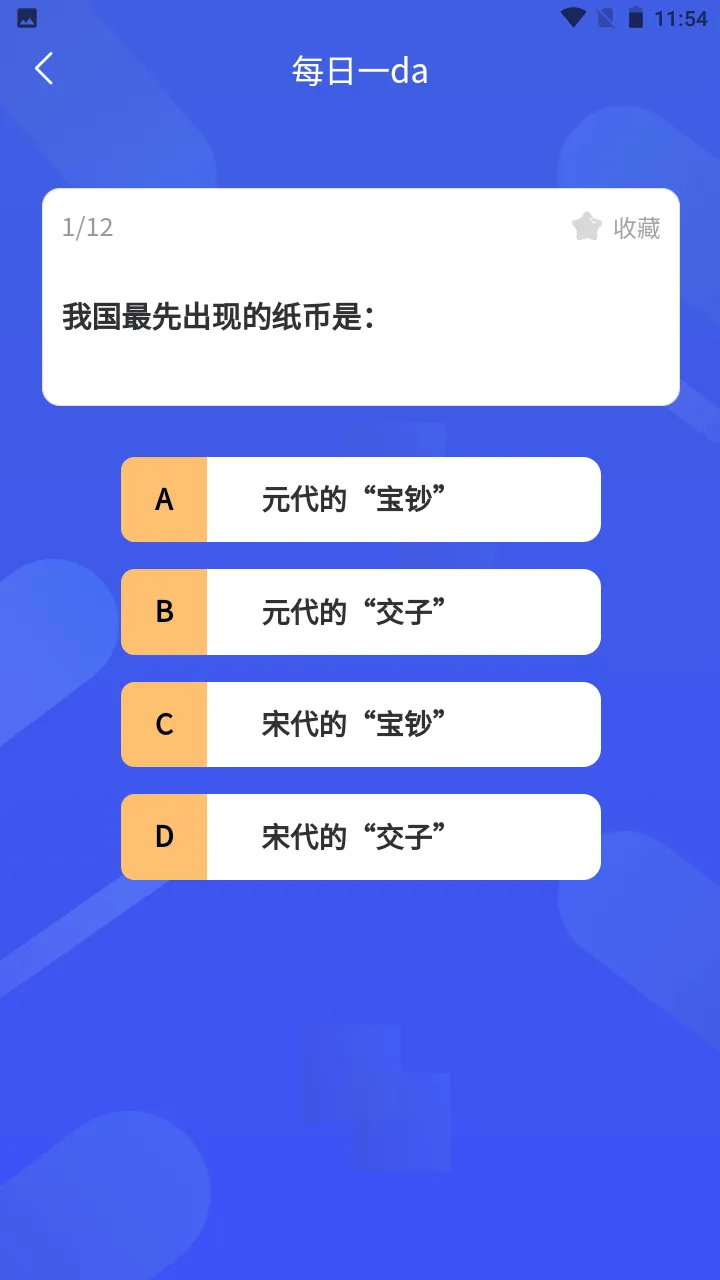Choose answer B 元代的“交子”
Screen dimensions: 720x1280
(360, 612)
